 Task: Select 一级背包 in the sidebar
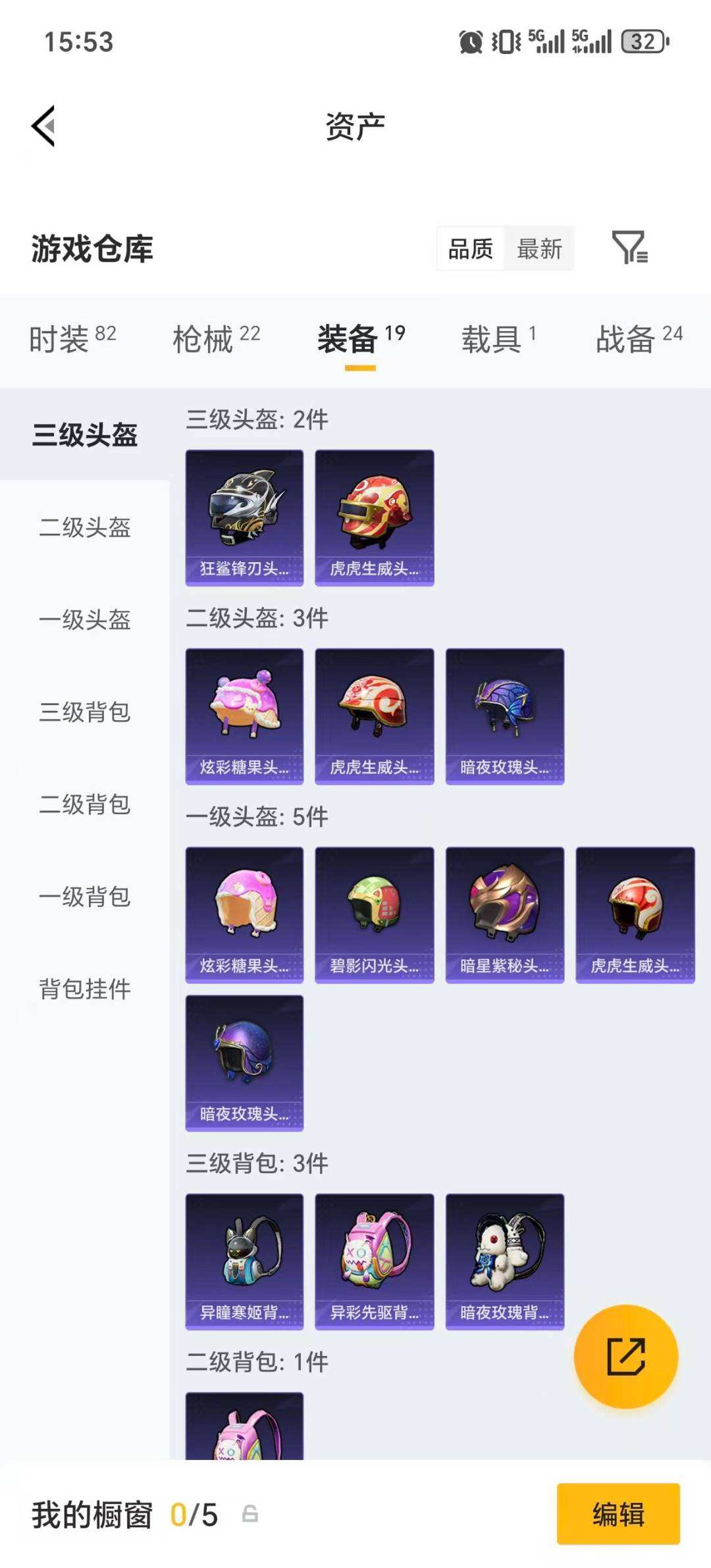85,896
